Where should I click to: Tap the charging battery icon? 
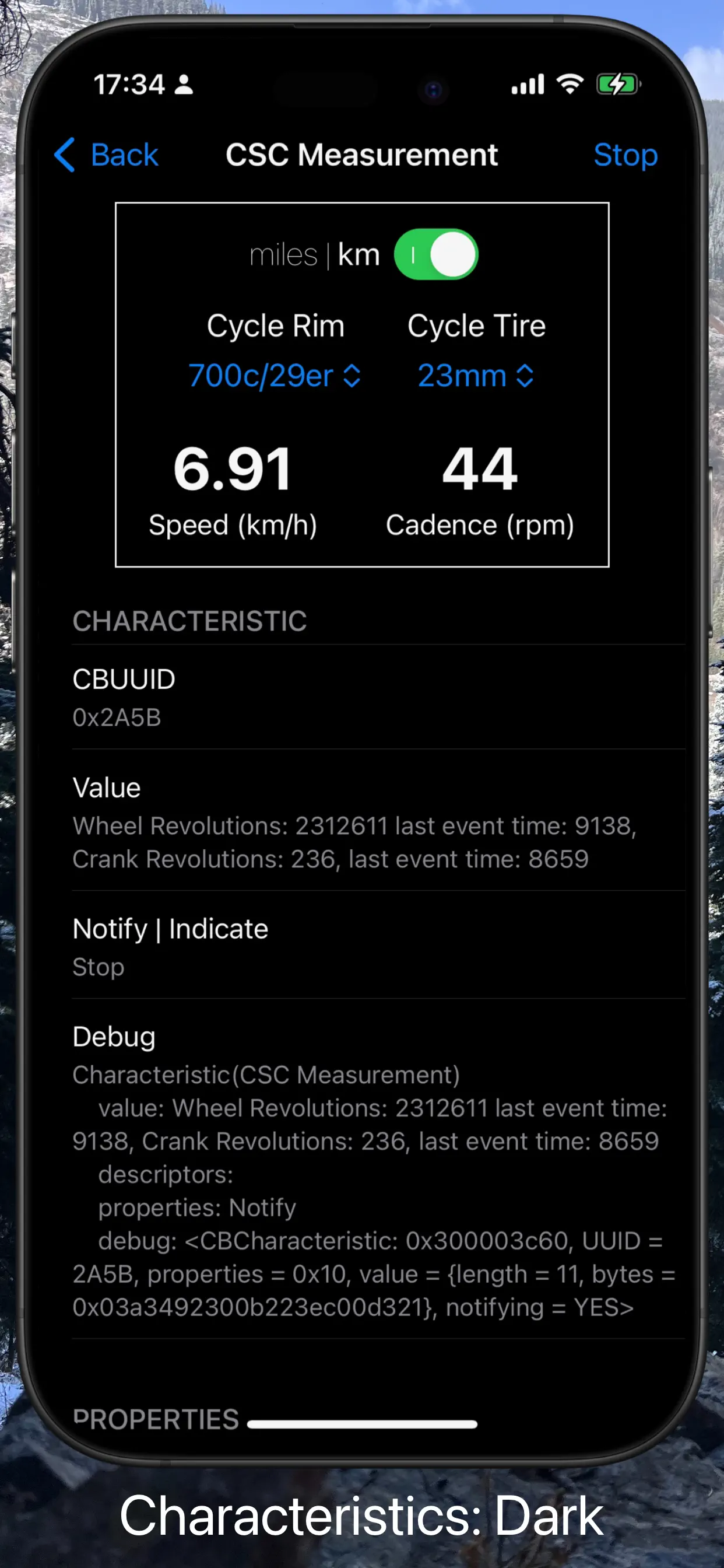[618, 85]
